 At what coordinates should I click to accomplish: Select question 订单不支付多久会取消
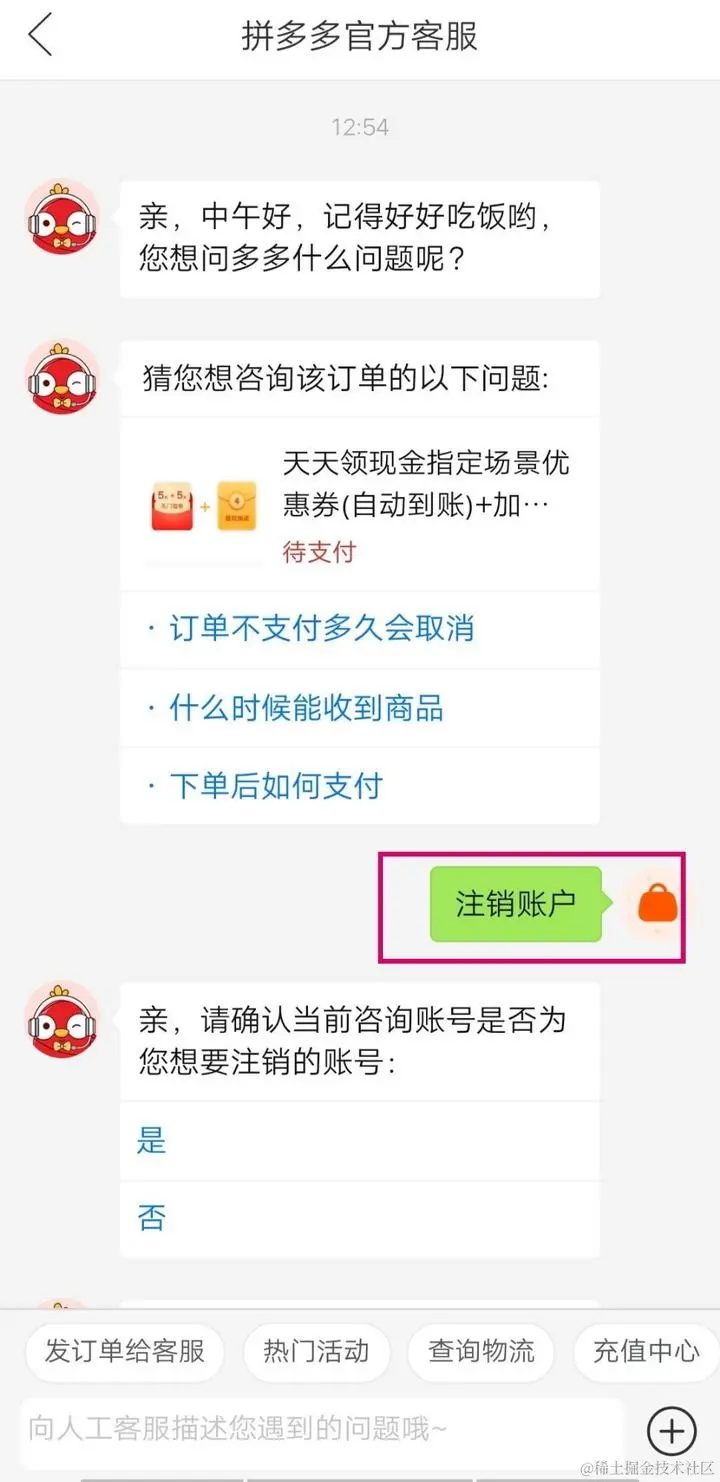[x=320, y=629]
